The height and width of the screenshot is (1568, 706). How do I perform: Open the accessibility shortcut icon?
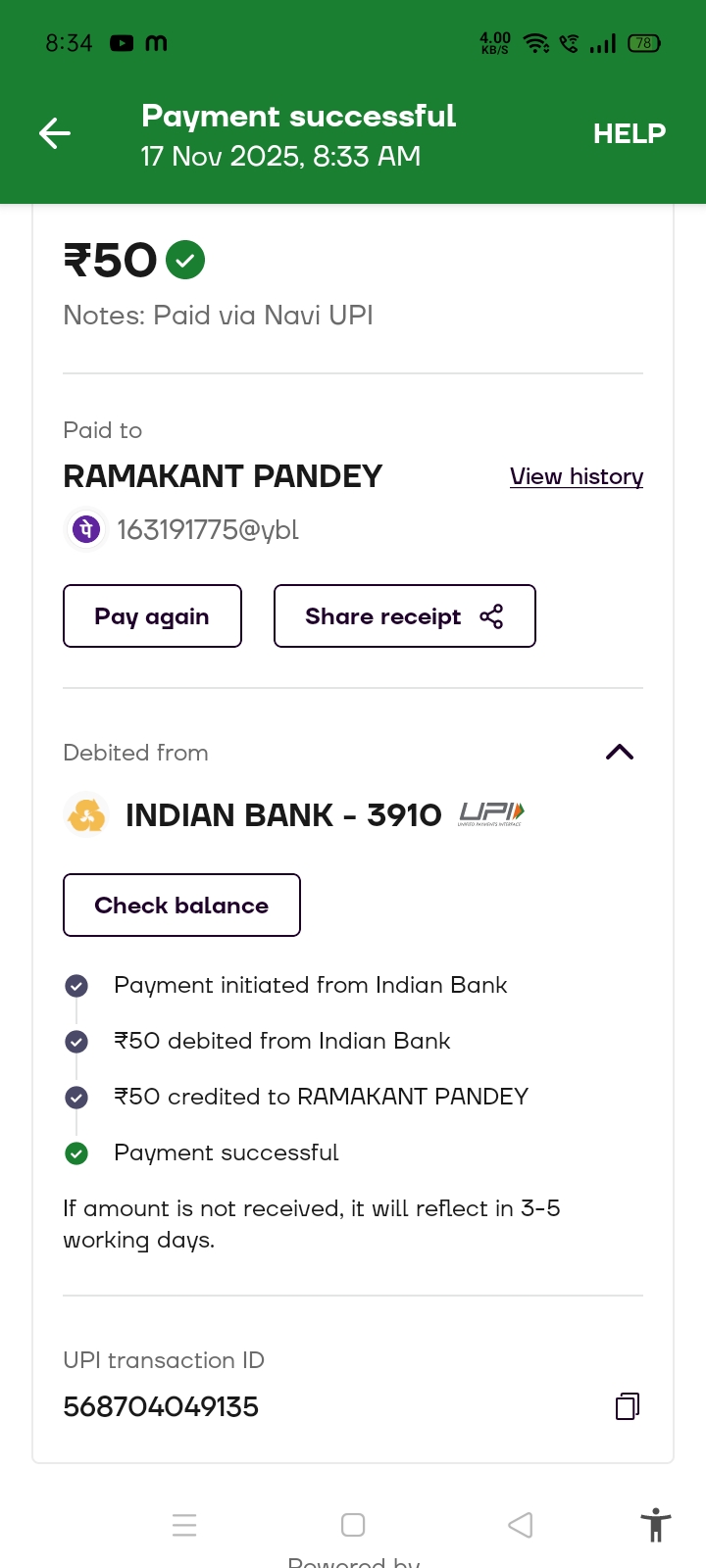[x=655, y=1525]
